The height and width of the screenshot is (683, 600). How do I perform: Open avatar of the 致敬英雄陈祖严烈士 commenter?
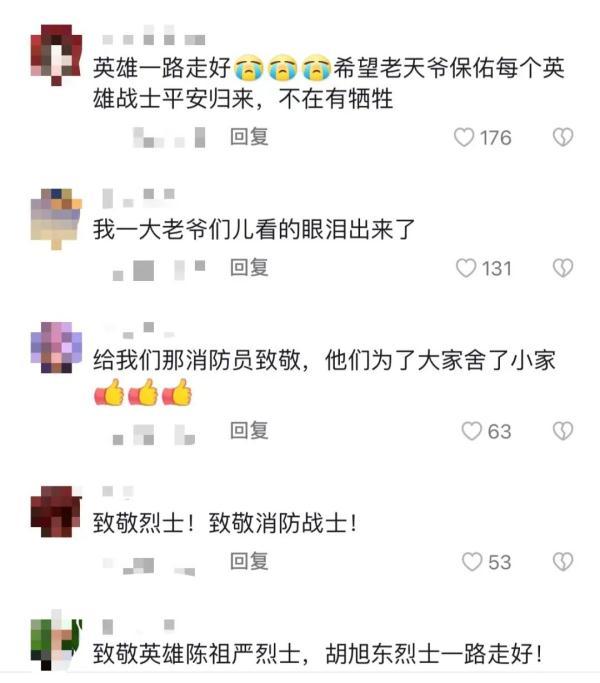[x=56, y=645]
